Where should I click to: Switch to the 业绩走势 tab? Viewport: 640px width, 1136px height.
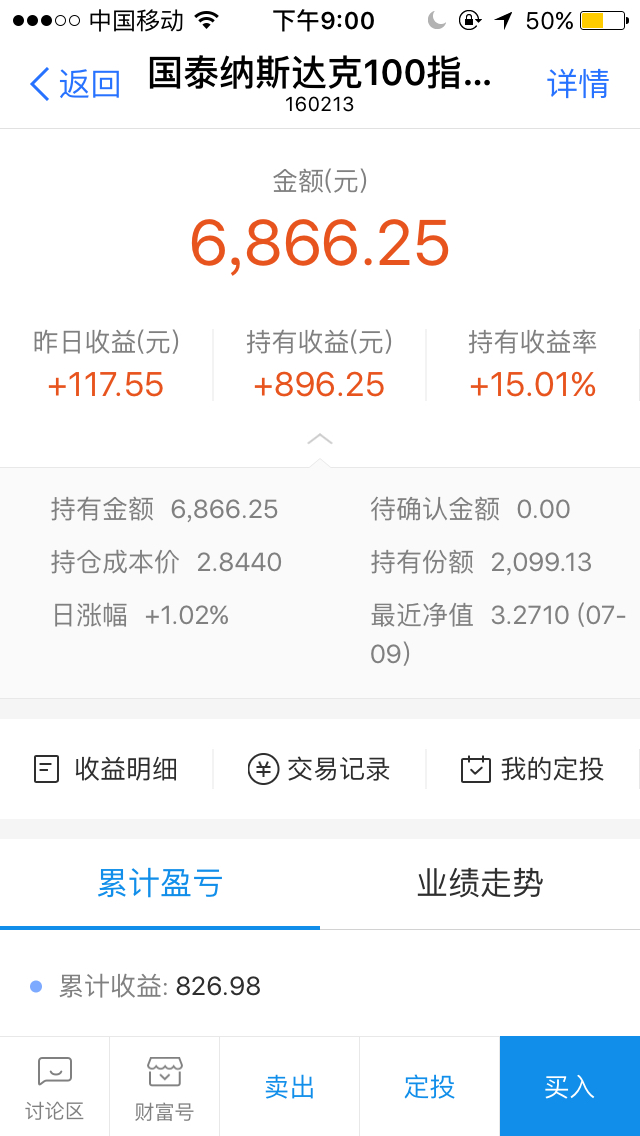(480, 884)
